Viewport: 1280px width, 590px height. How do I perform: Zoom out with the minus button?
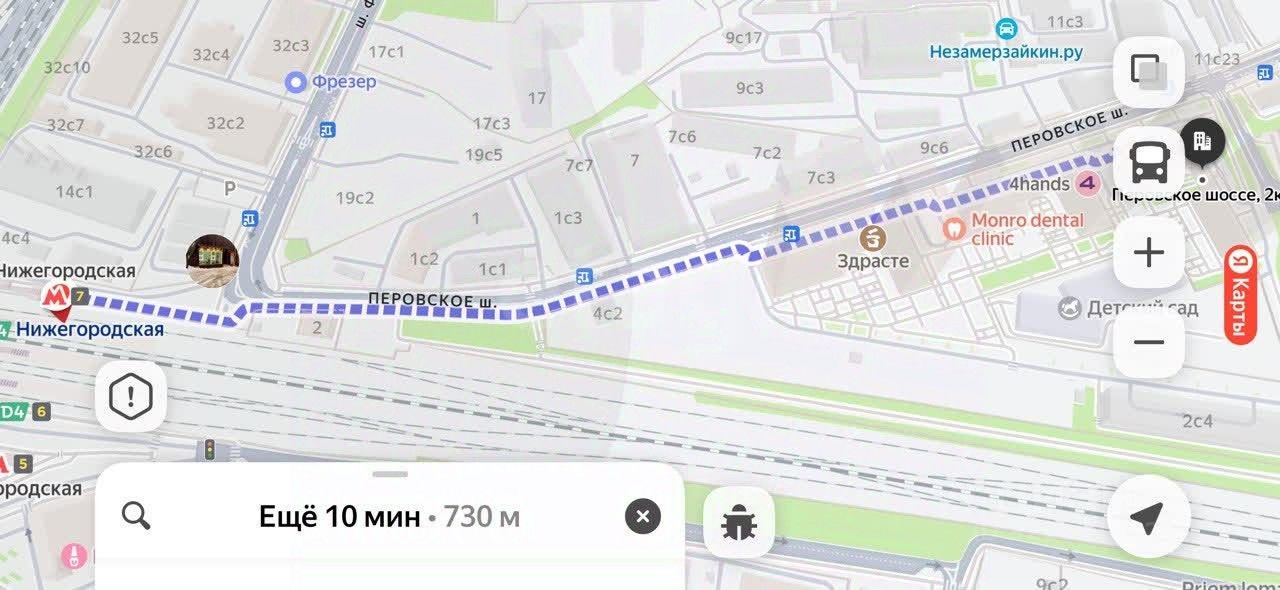click(x=1148, y=342)
